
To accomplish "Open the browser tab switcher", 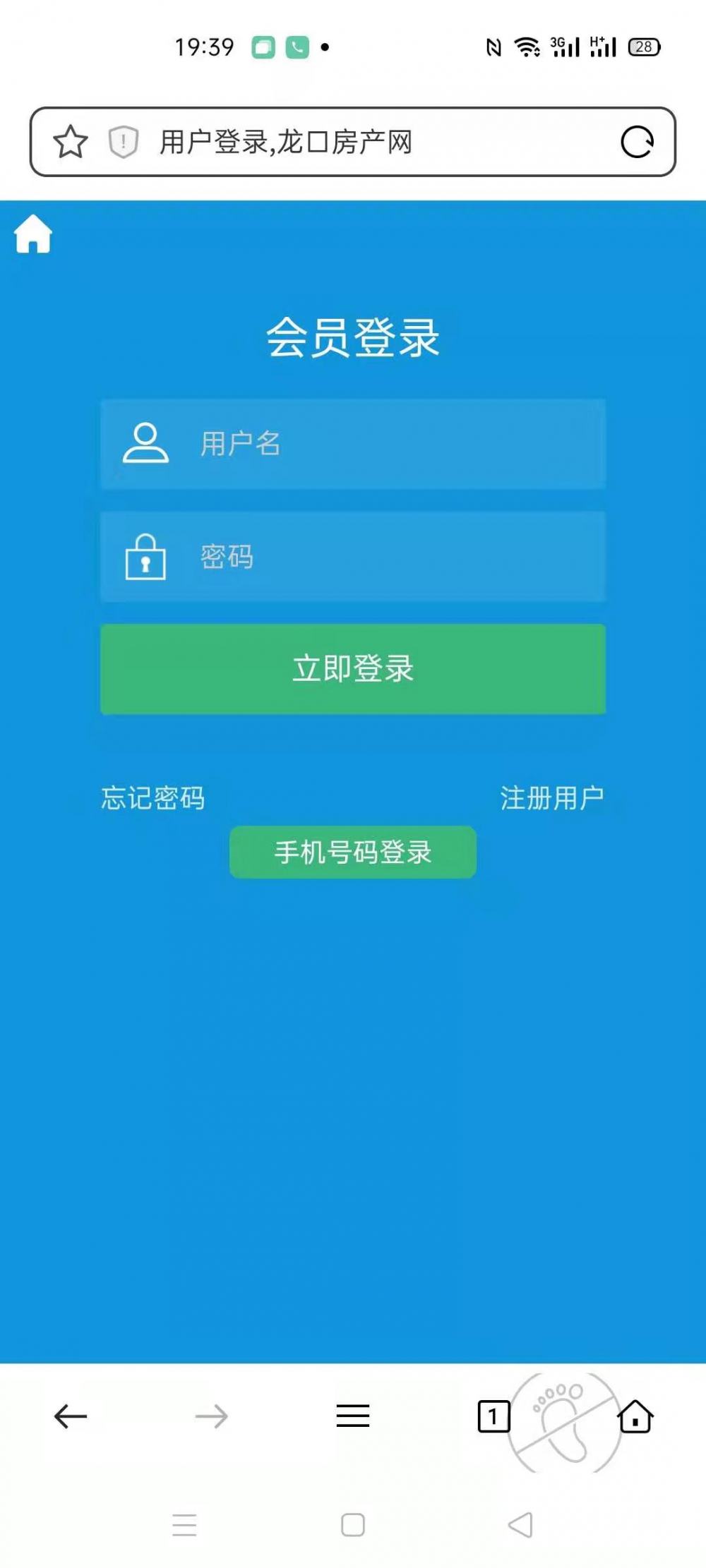I will (493, 1416).
